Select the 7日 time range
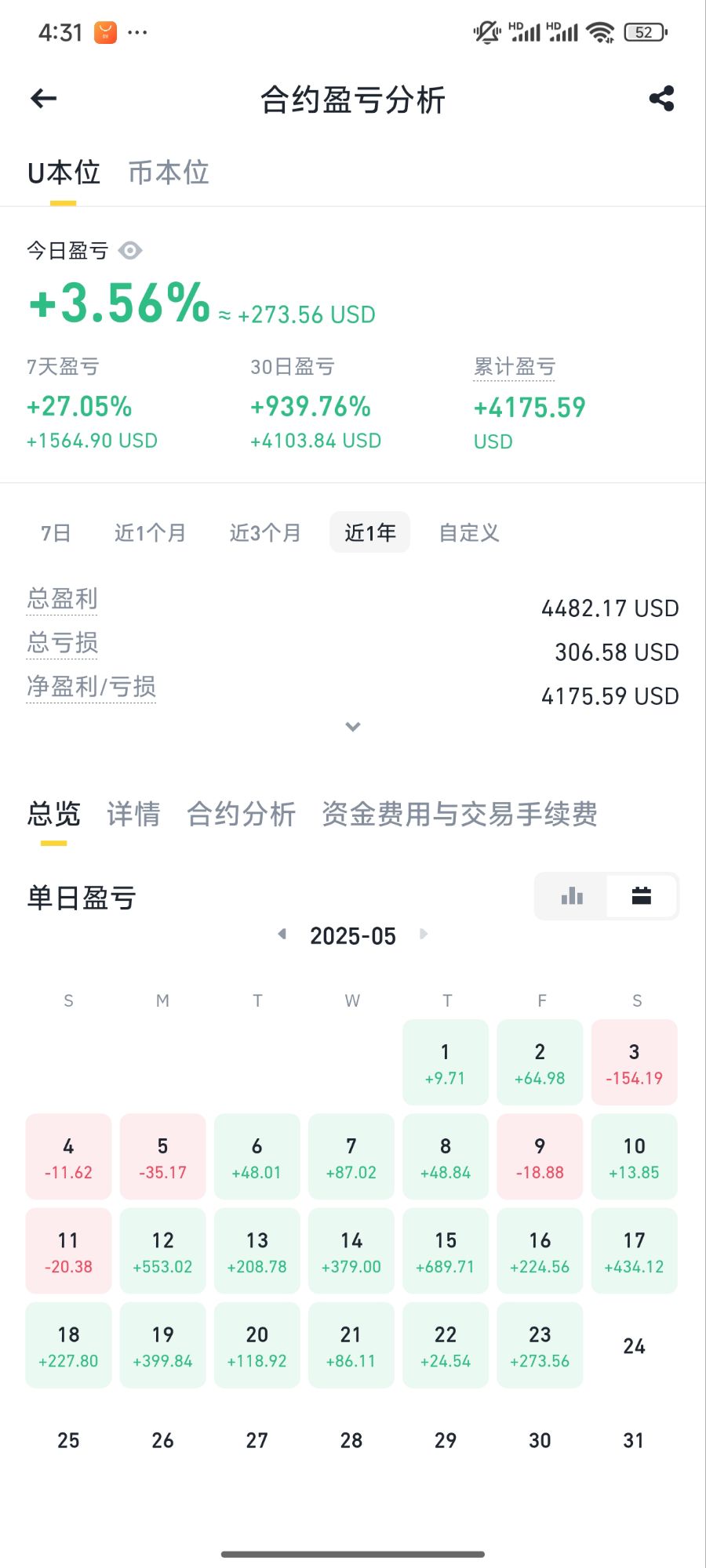Image resolution: width=706 pixels, height=1568 pixels. (x=56, y=533)
